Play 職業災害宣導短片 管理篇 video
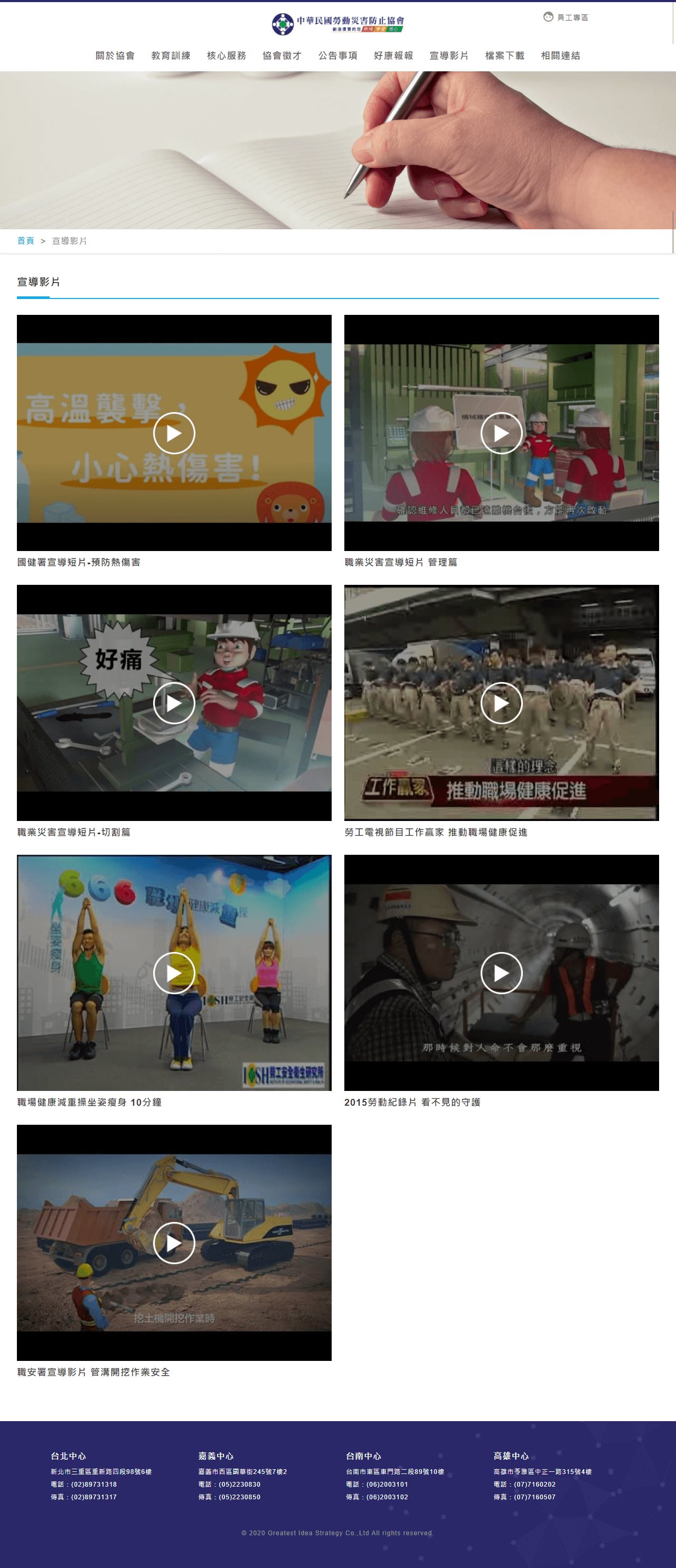This screenshot has width=676, height=1568. point(501,433)
